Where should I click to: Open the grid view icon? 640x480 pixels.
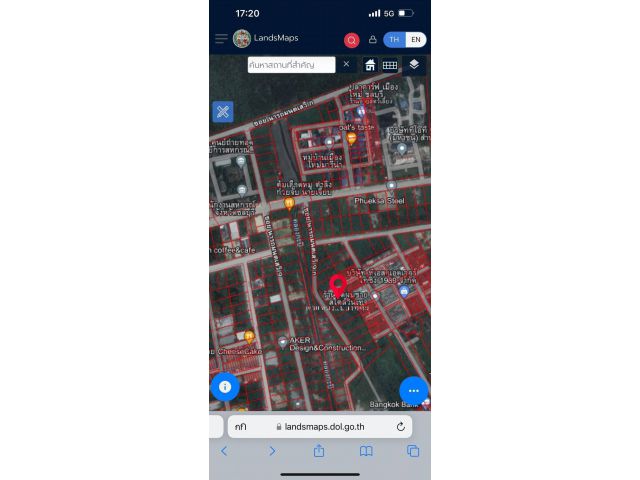(x=390, y=65)
